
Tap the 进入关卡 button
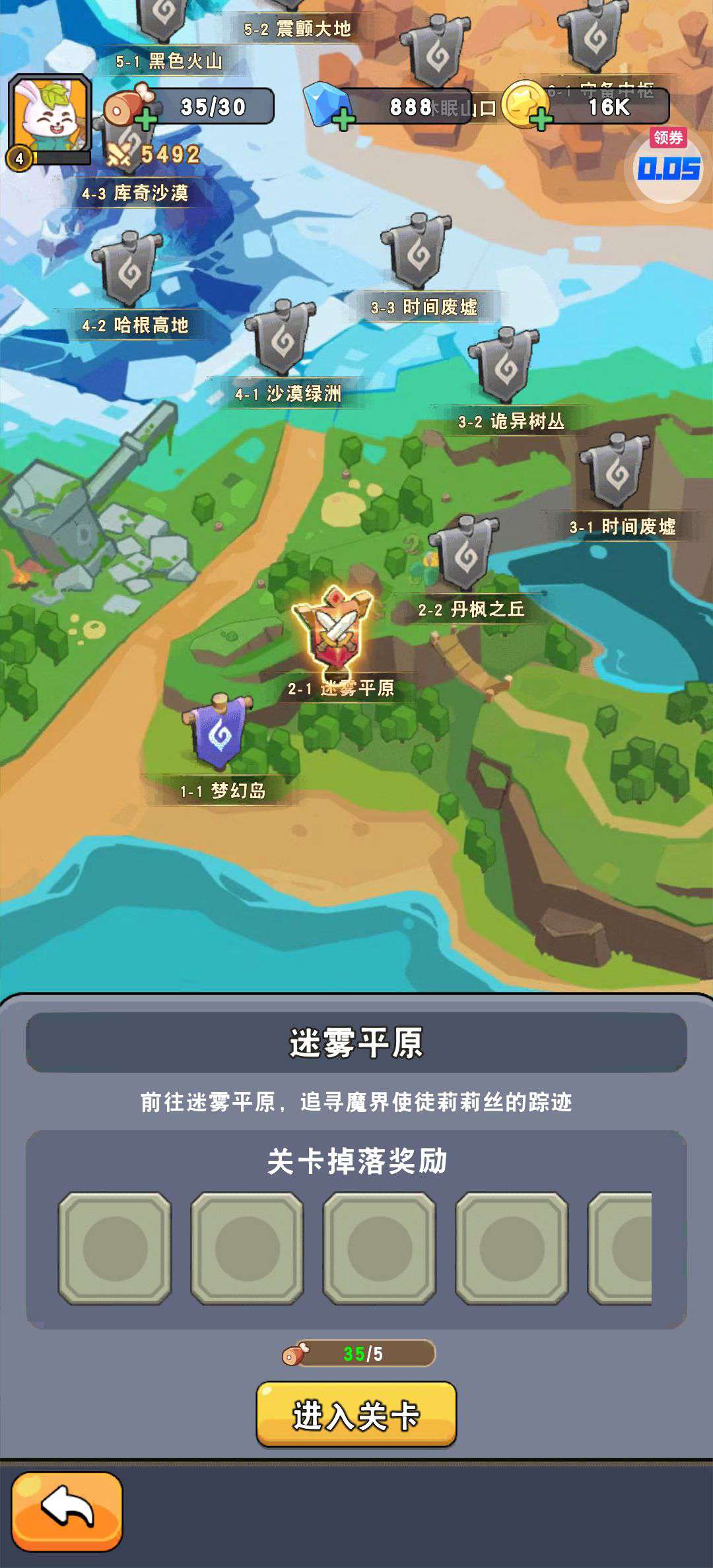click(x=356, y=1414)
